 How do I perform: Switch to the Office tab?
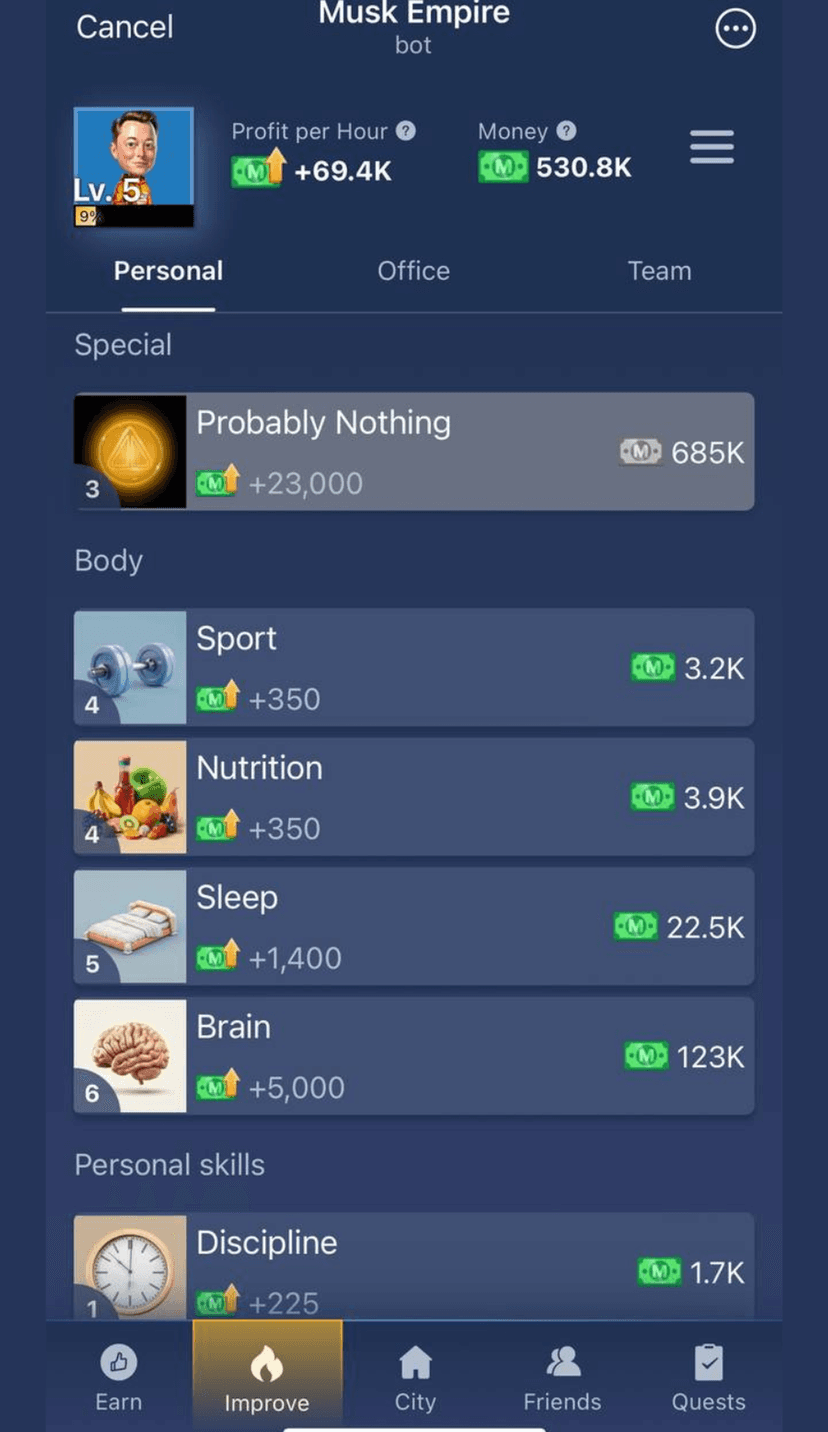(413, 271)
